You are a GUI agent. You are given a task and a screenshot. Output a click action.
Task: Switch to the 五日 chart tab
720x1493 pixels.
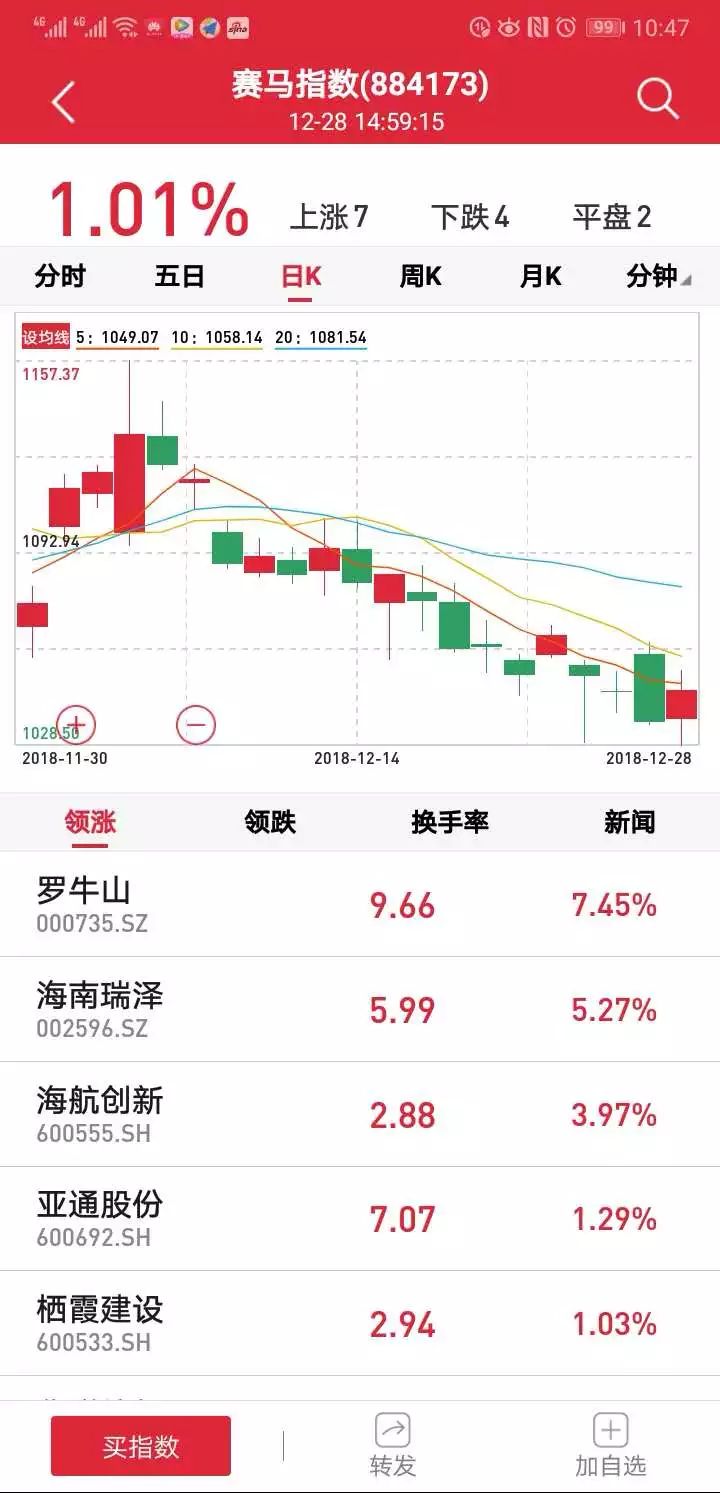(180, 276)
